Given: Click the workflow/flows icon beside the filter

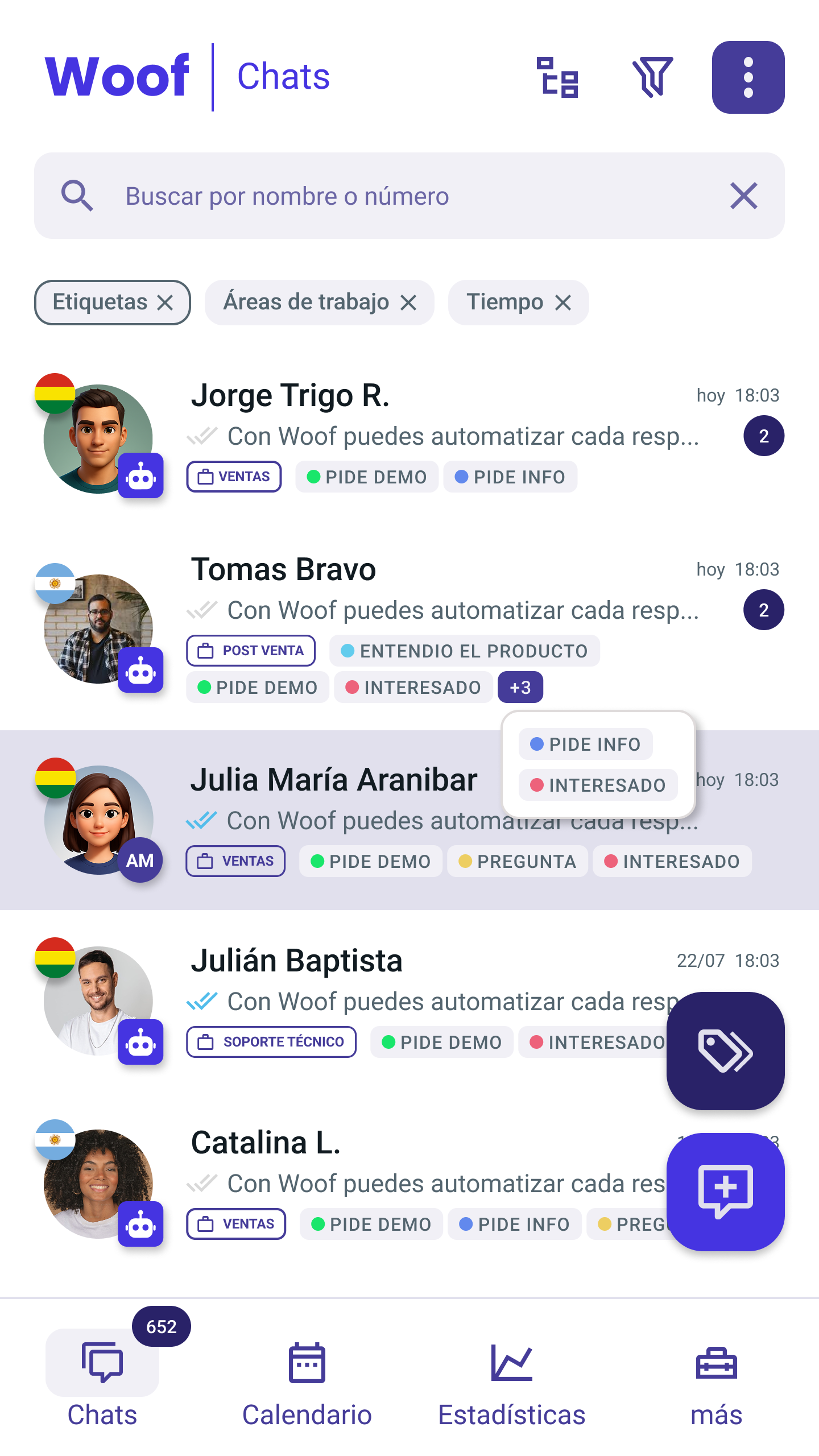Looking at the screenshot, I should [x=558, y=77].
